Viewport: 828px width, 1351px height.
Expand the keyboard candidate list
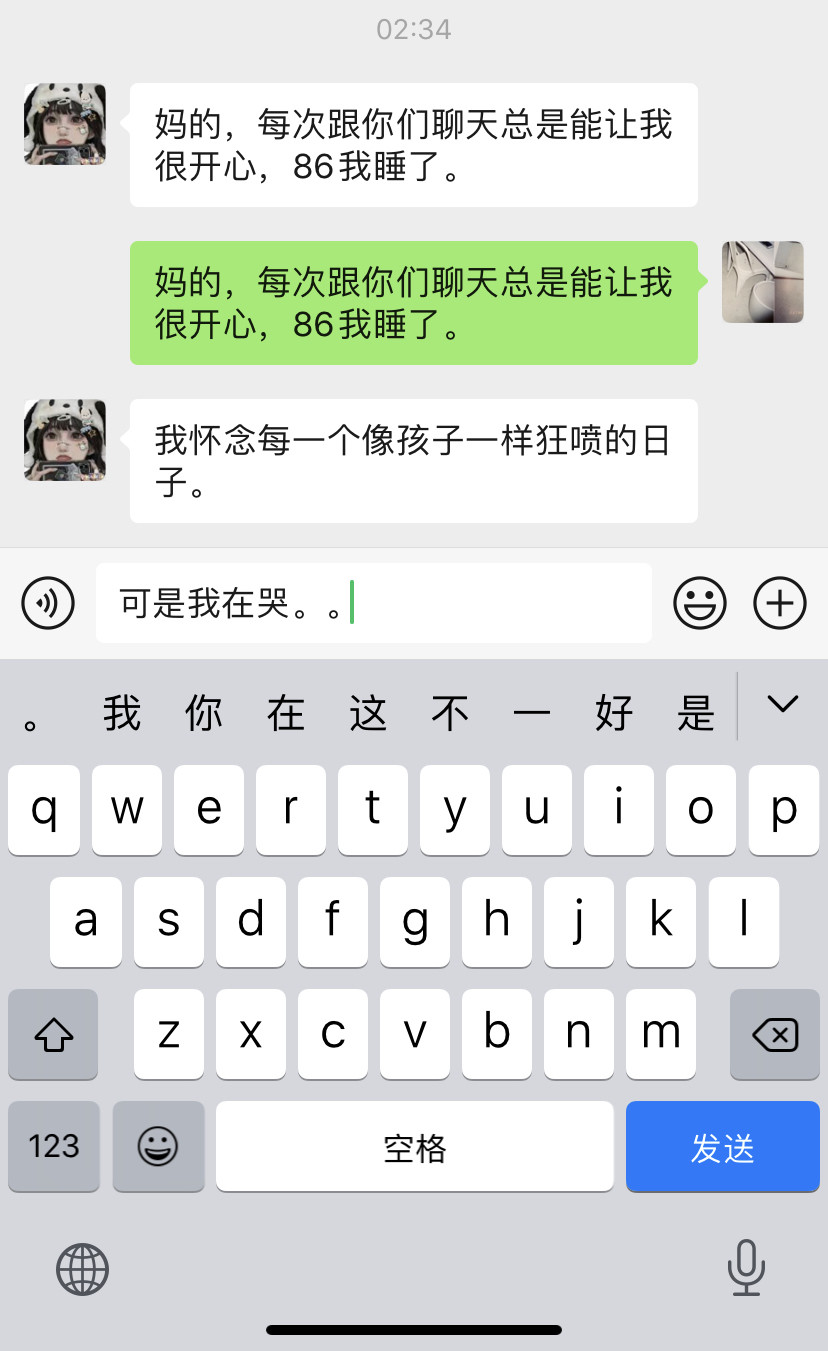coord(782,705)
